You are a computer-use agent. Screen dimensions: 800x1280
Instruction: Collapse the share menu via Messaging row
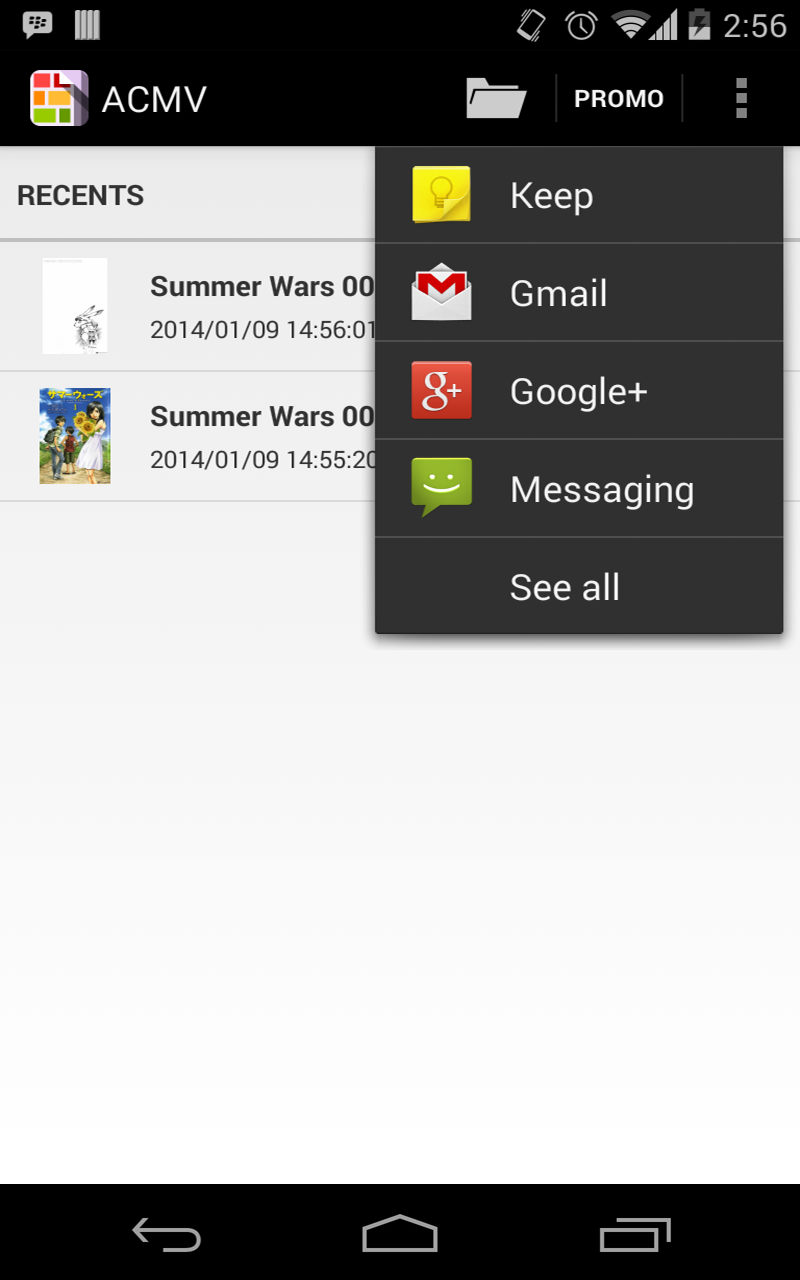(600, 488)
